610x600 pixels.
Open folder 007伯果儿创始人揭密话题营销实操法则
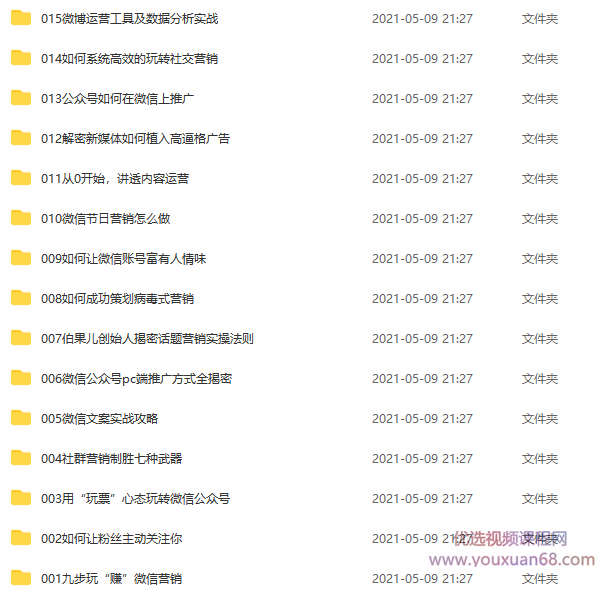147,339
